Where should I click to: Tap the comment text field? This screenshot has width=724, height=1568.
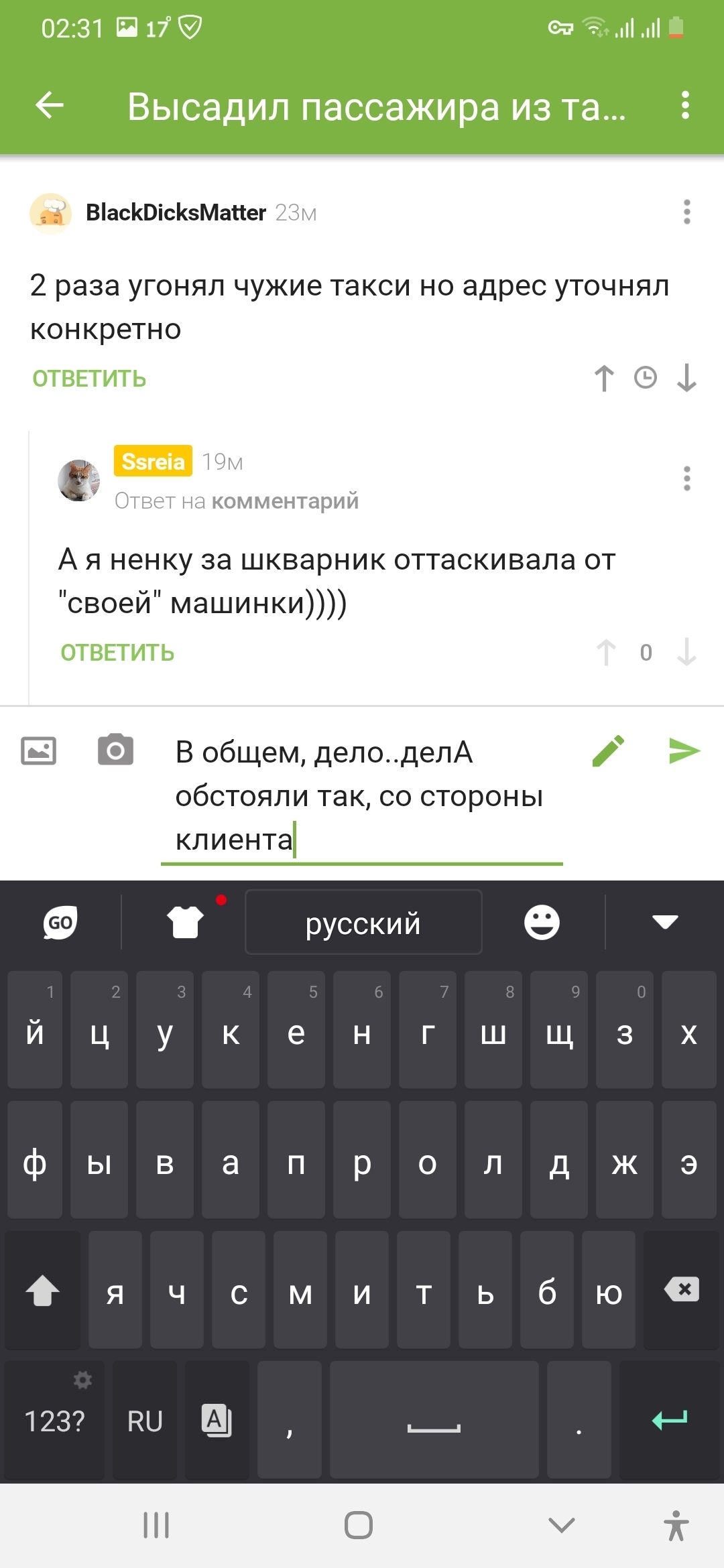[362, 796]
